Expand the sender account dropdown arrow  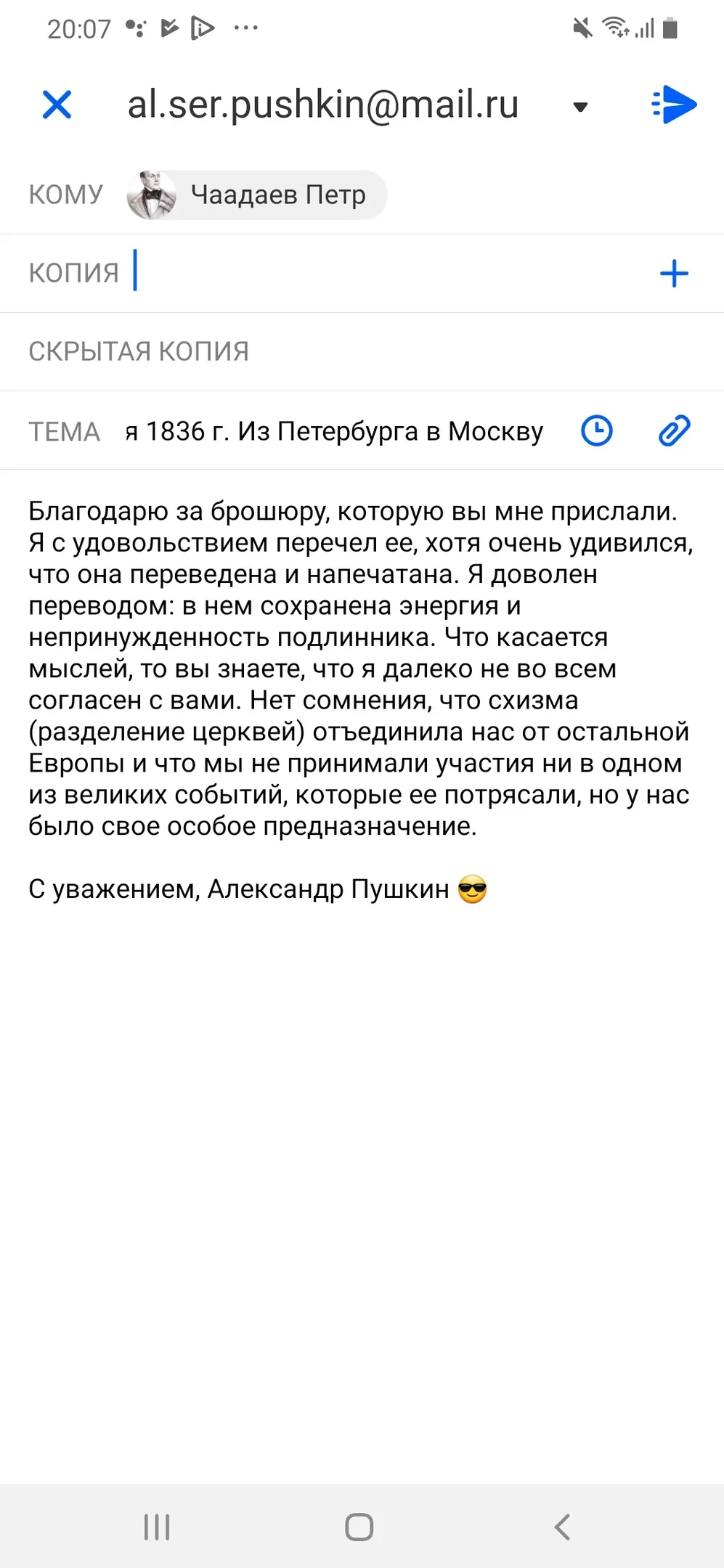point(579,107)
